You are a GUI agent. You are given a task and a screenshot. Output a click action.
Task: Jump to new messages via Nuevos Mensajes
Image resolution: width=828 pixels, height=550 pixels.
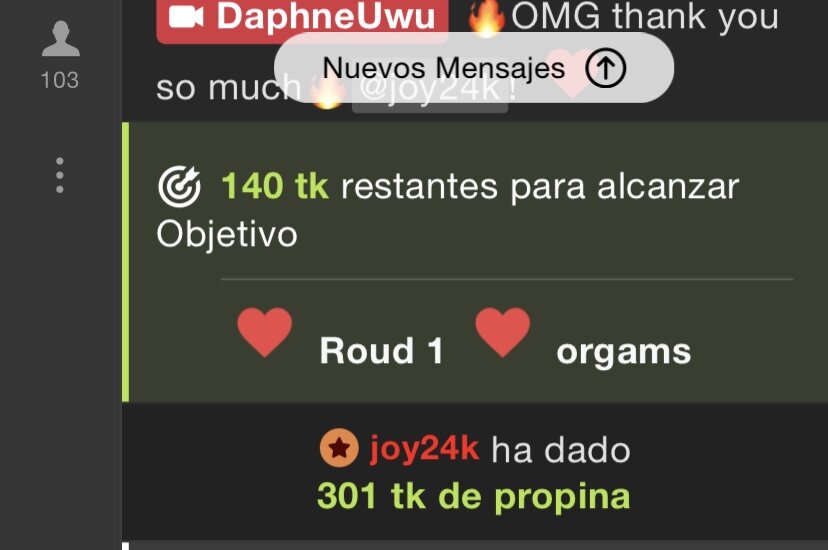point(473,68)
